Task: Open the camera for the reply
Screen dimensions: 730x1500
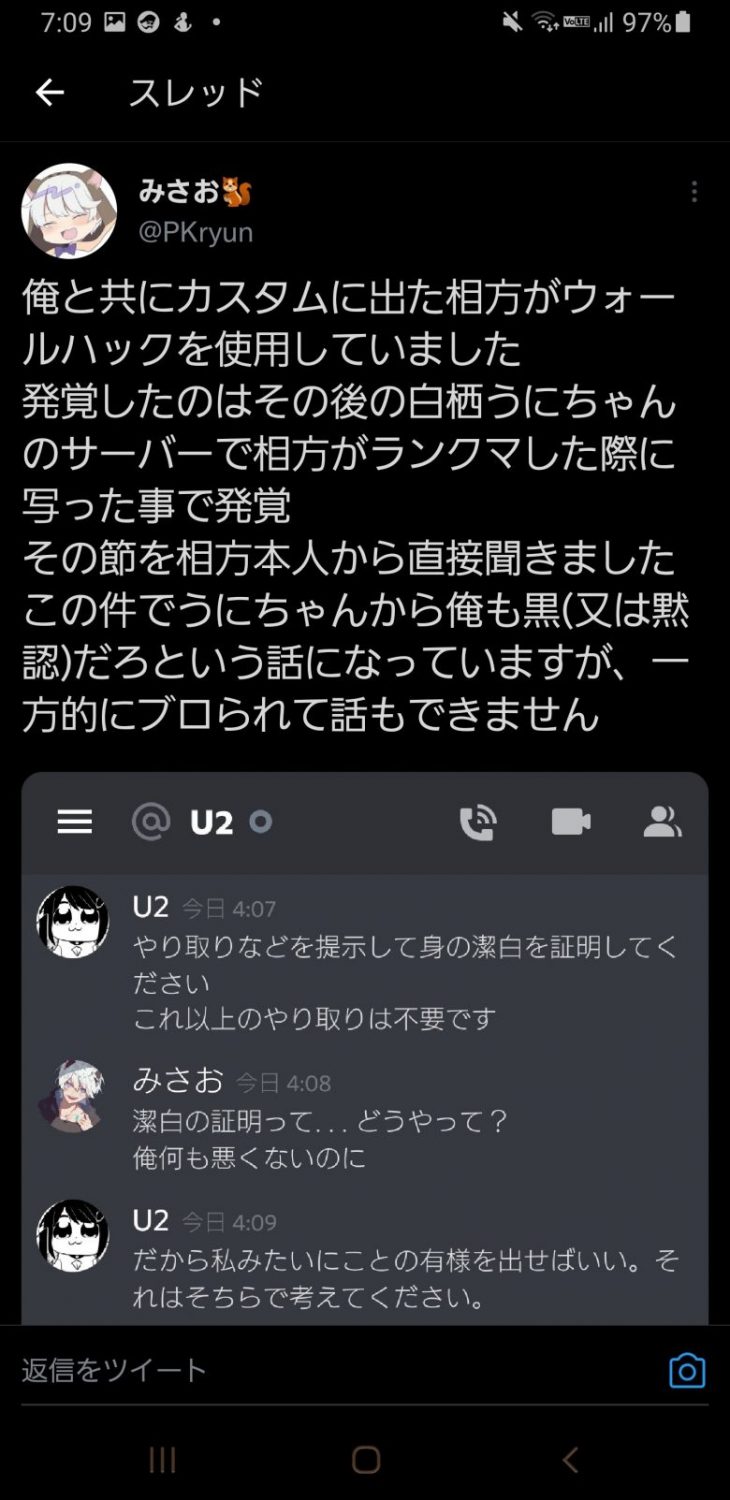Action: click(687, 1371)
